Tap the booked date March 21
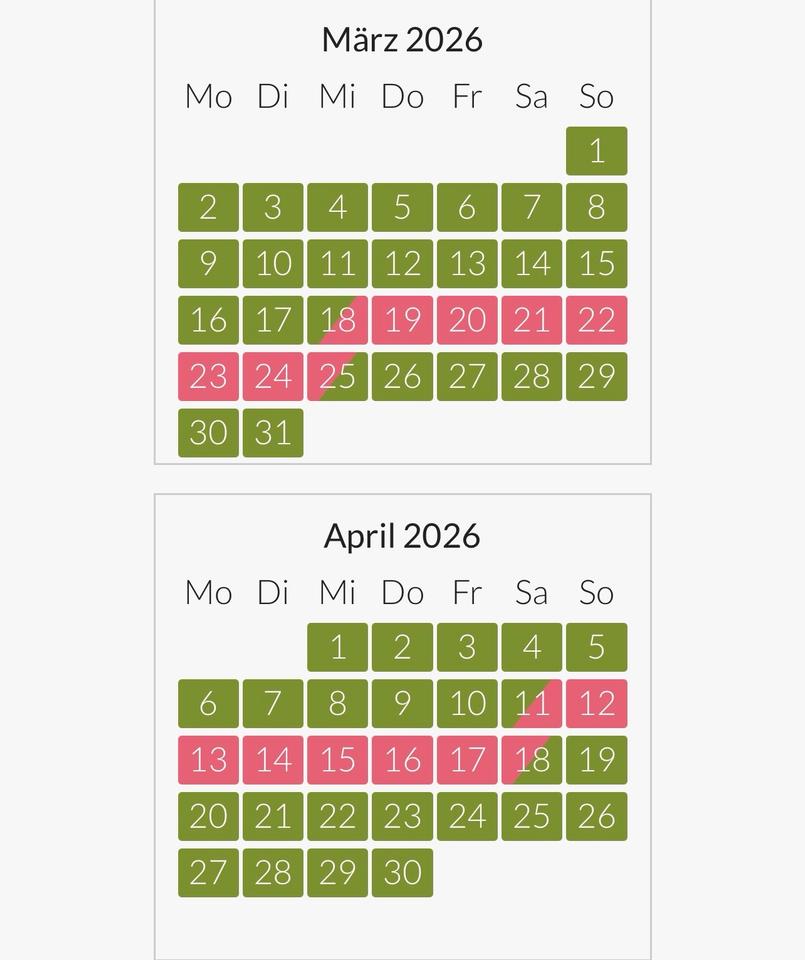805x960 pixels. click(x=531, y=320)
